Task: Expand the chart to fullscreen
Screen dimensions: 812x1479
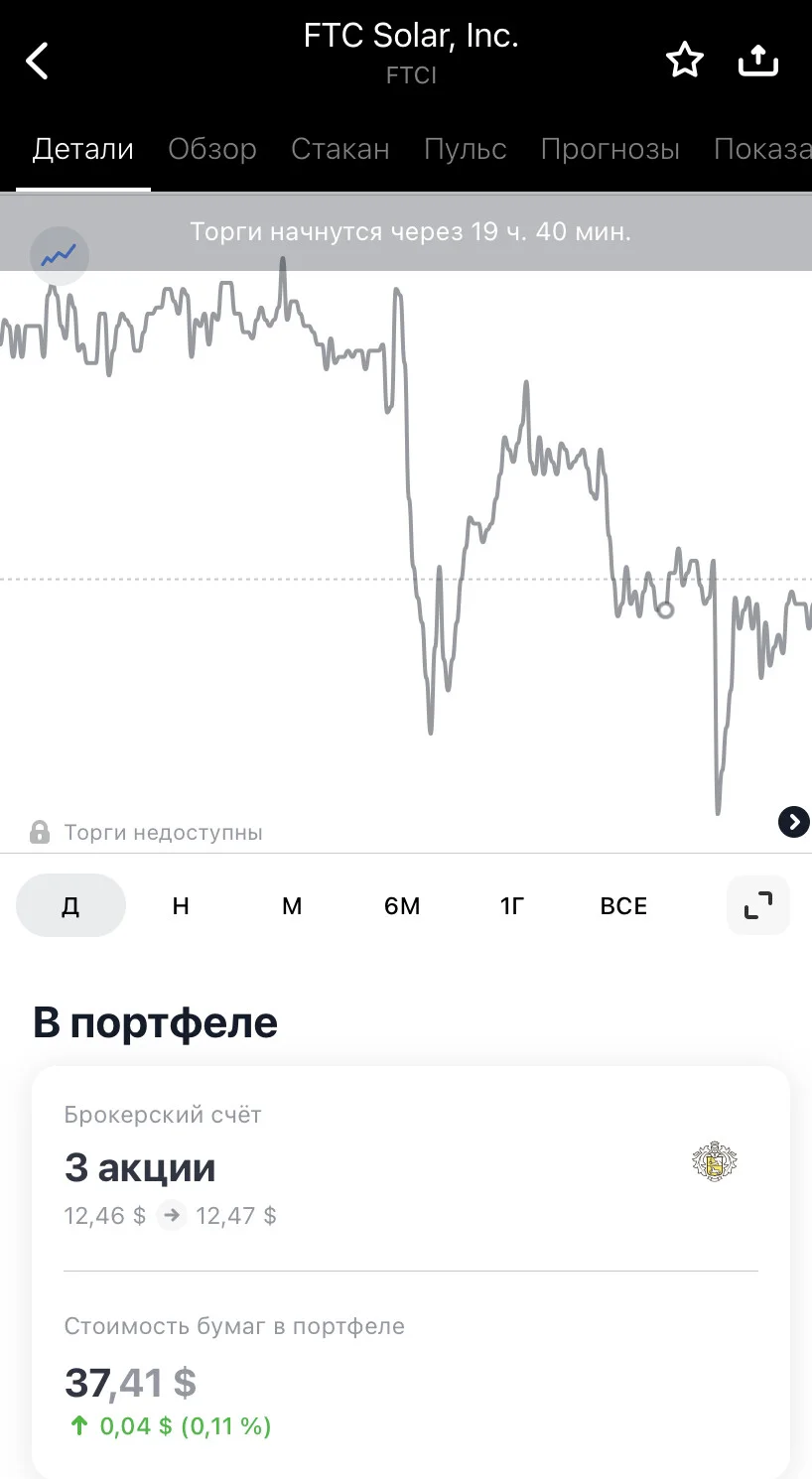Action: 758,905
